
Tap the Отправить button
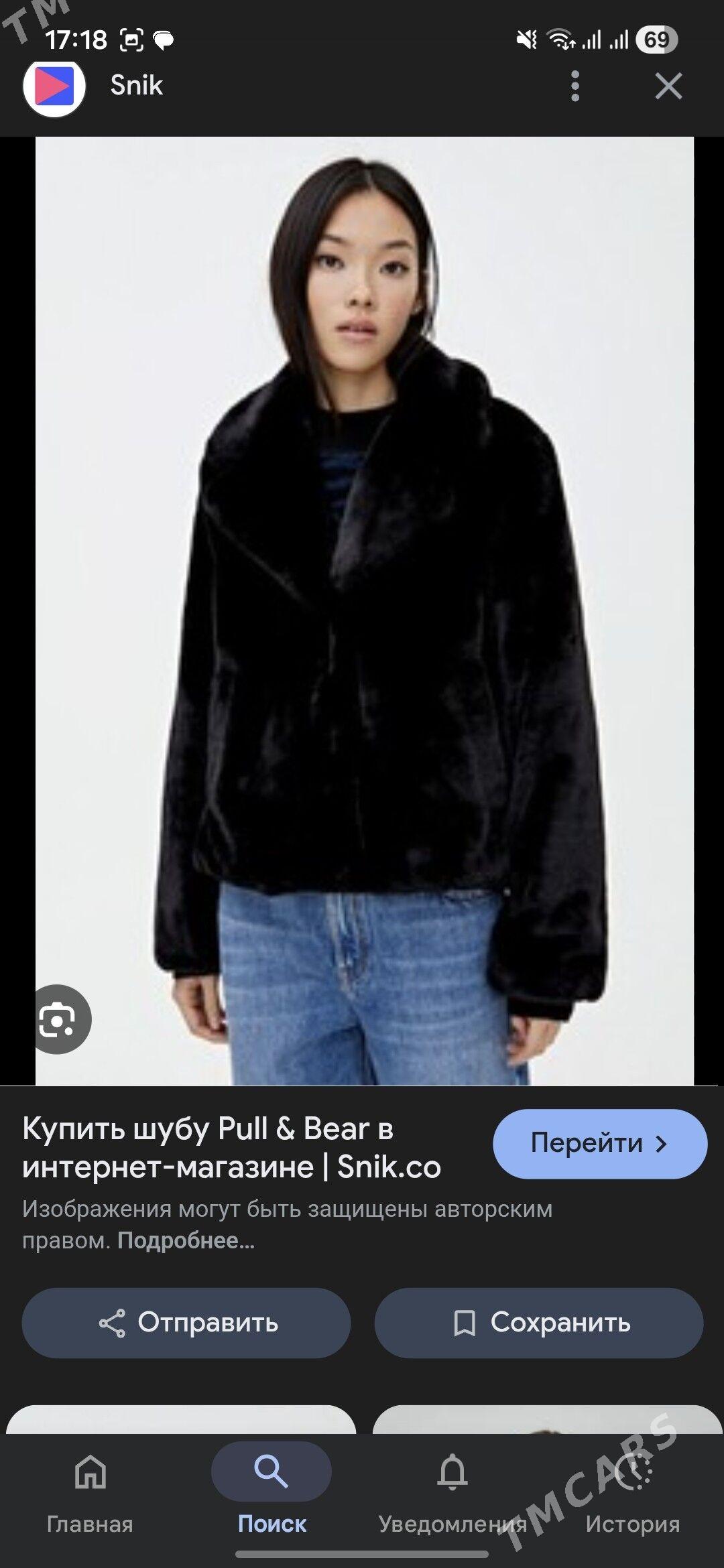(186, 1323)
